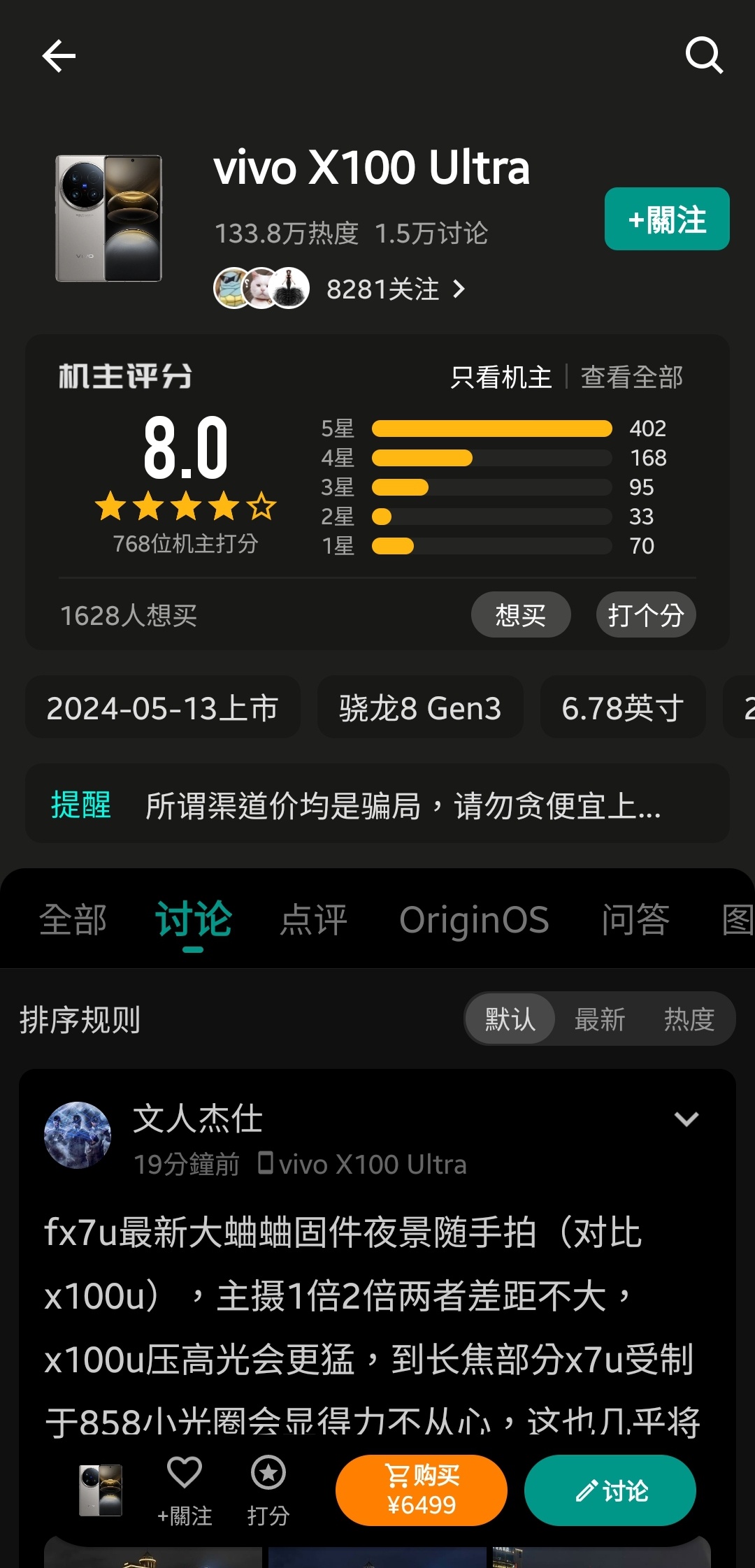755x1568 pixels.
Task: Tap the orange 购买 ¥6499 button
Action: [421, 1490]
